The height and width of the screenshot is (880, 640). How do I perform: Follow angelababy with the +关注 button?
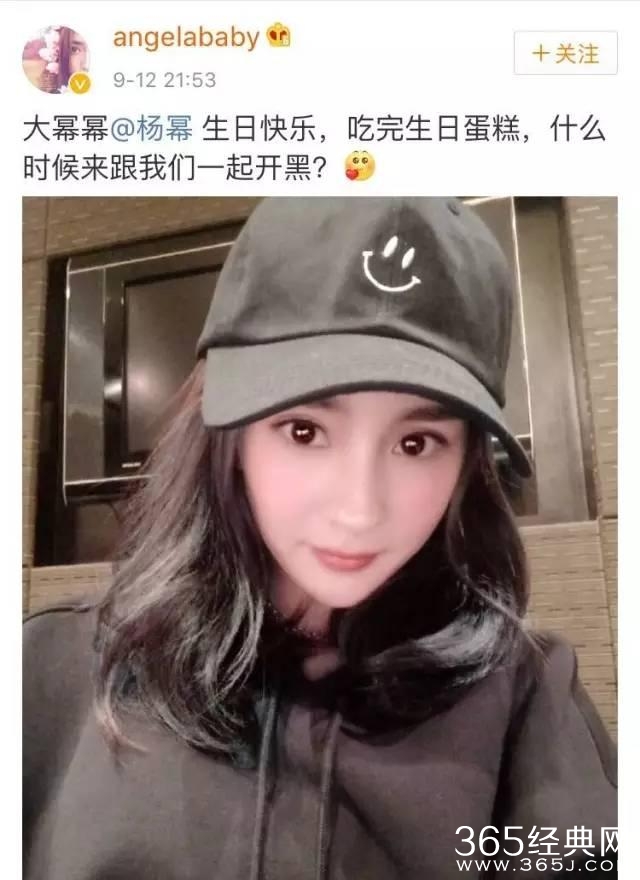pyautogui.click(x=565, y=52)
